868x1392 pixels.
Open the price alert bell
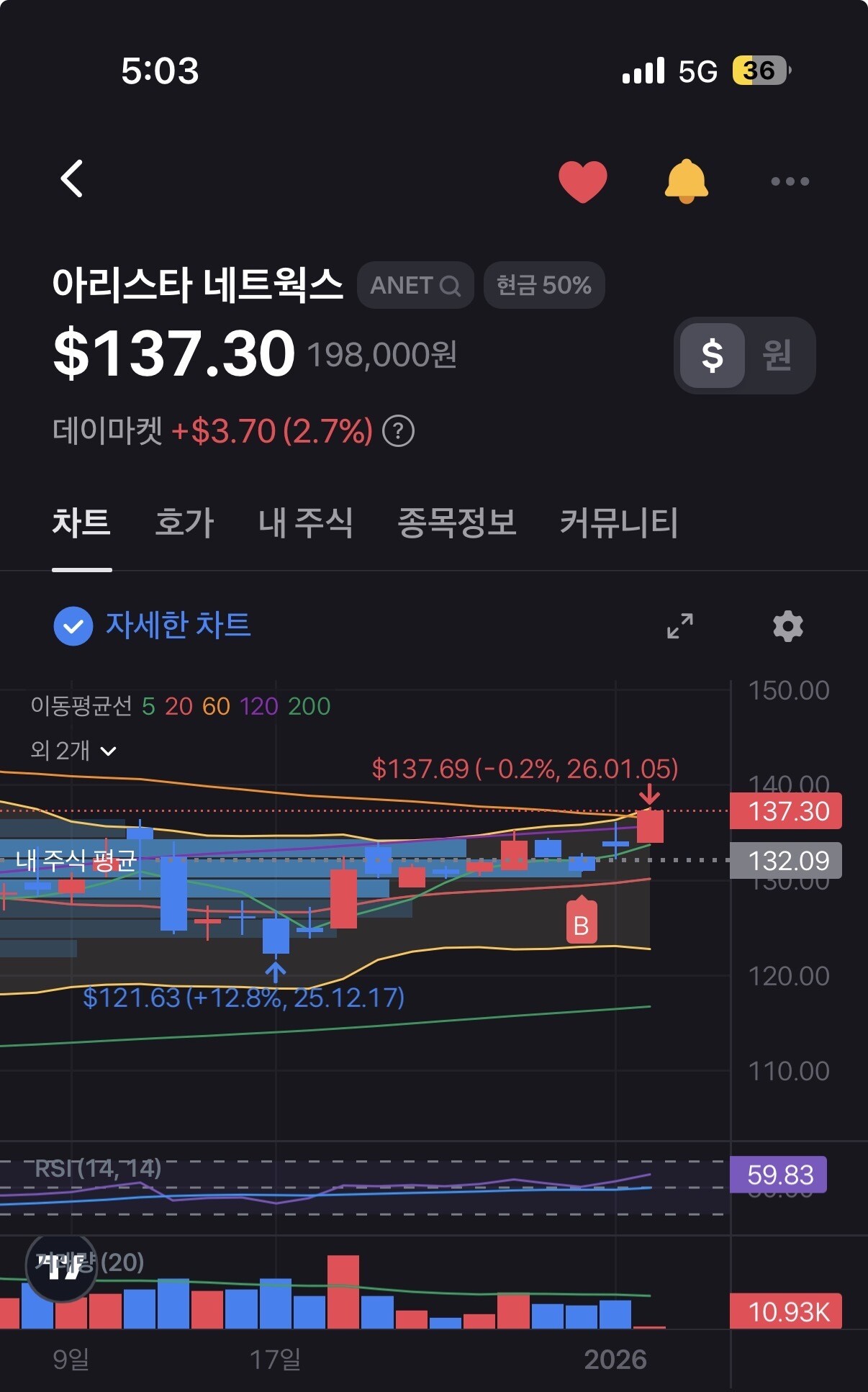686,181
